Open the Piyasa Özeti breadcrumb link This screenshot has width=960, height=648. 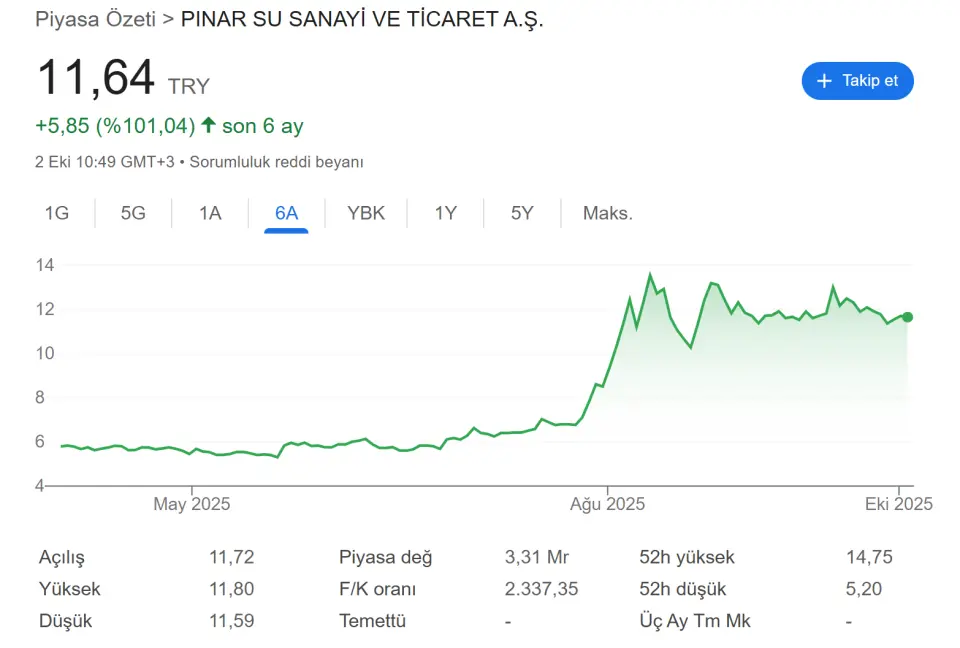[95, 20]
